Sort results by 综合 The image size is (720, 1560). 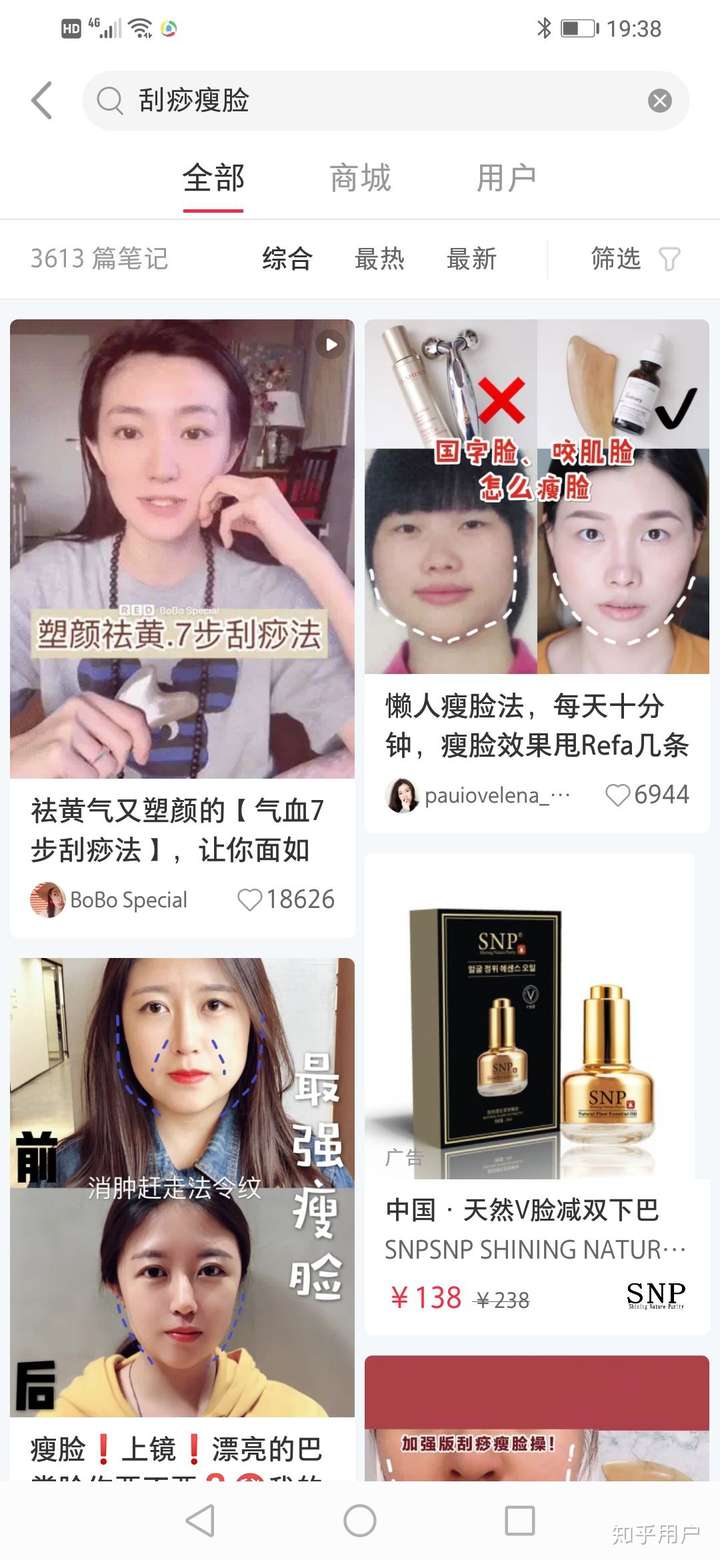click(287, 259)
